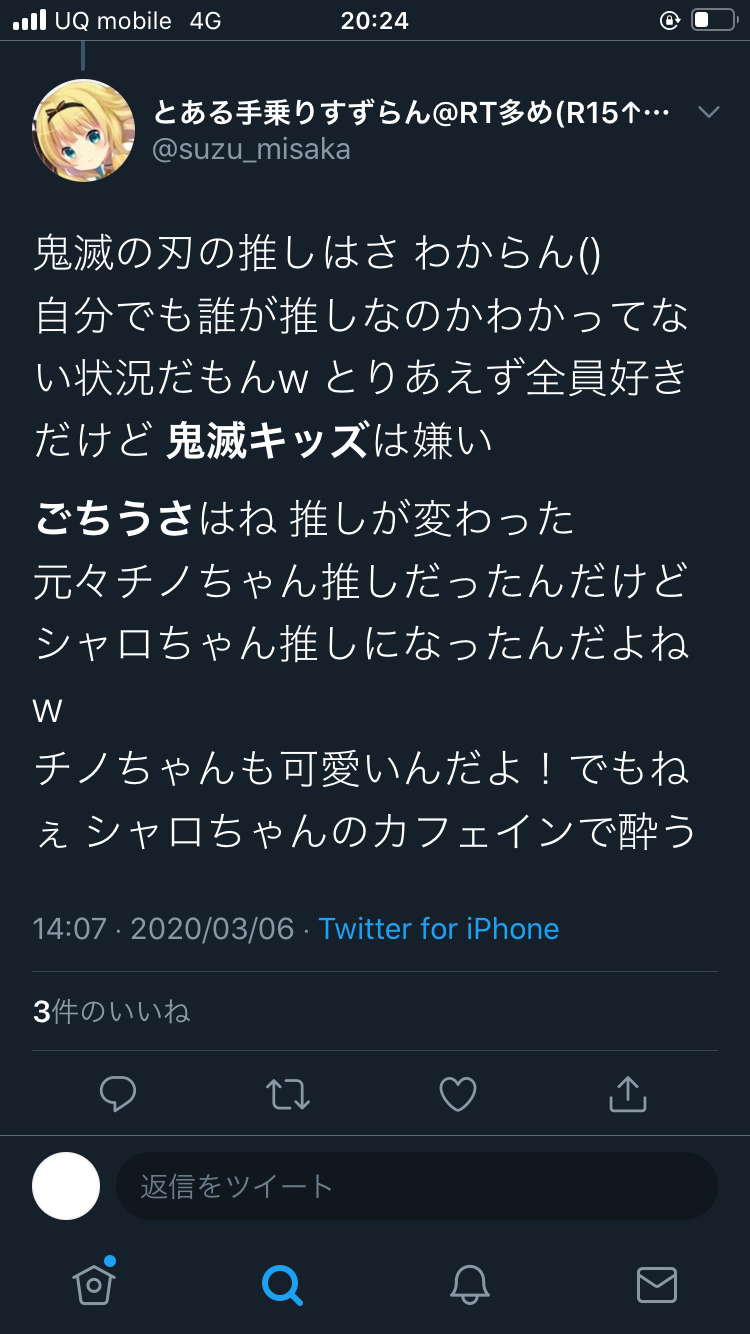The width and height of the screenshot is (750, 1334).
Task: Open the Messages envelope tab
Action: (657, 1284)
